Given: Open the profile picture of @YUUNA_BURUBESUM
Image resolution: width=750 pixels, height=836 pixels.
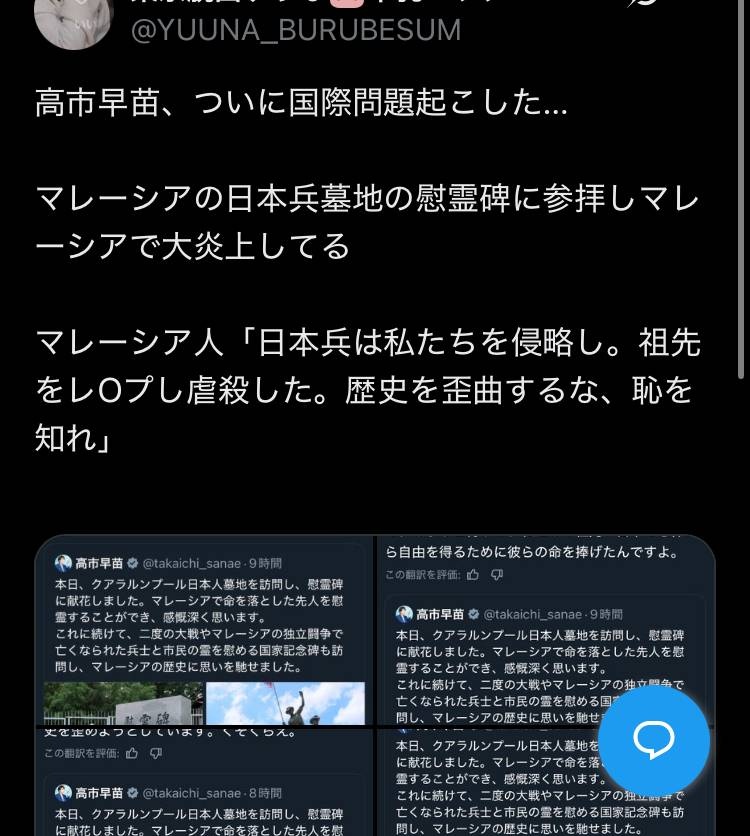Looking at the screenshot, I should click(72, 18).
